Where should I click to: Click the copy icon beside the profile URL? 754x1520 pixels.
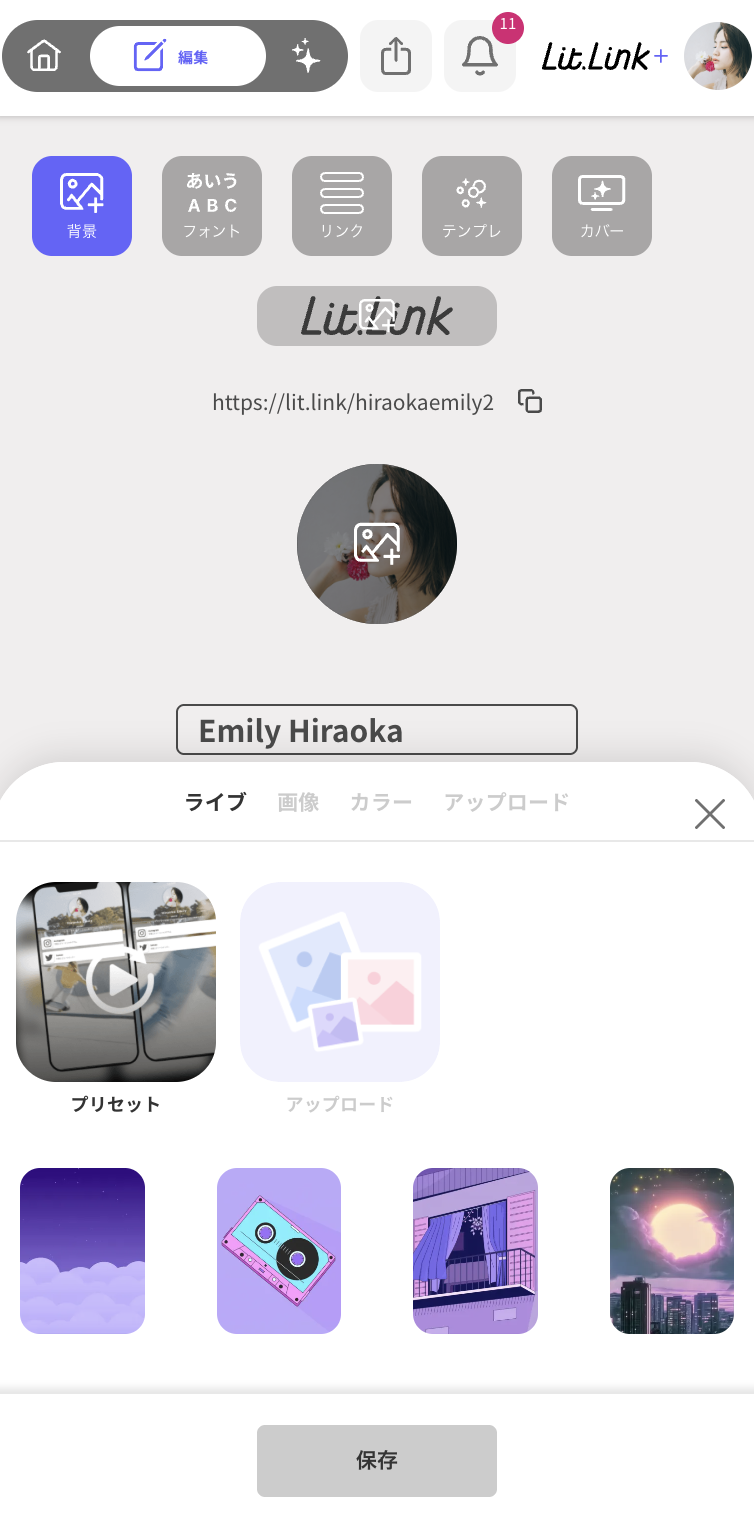point(529,401)
